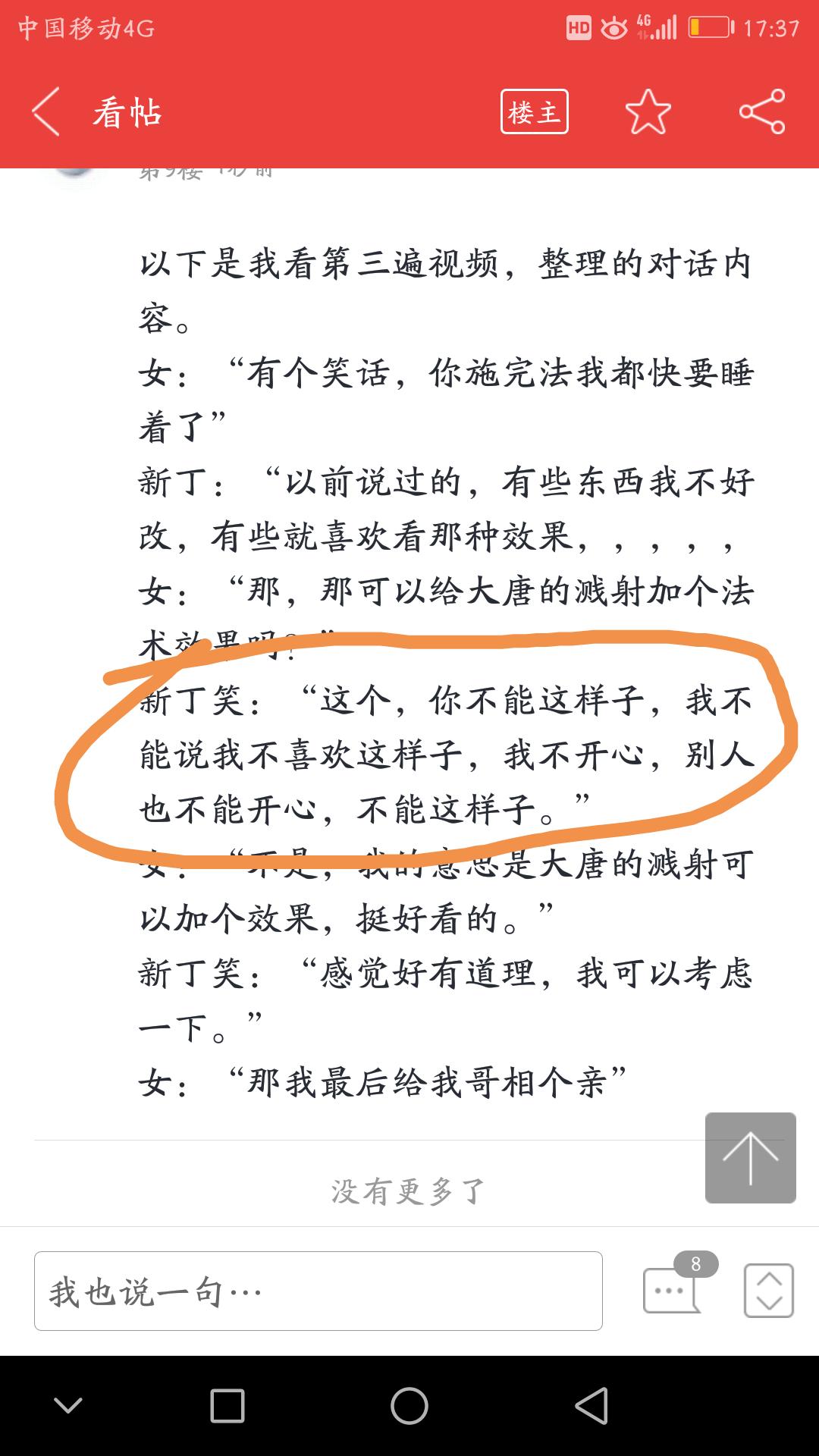Bookmark this post with the star icon
Viewport: 819px width, 1456px height.
click(x=648, y=112)
